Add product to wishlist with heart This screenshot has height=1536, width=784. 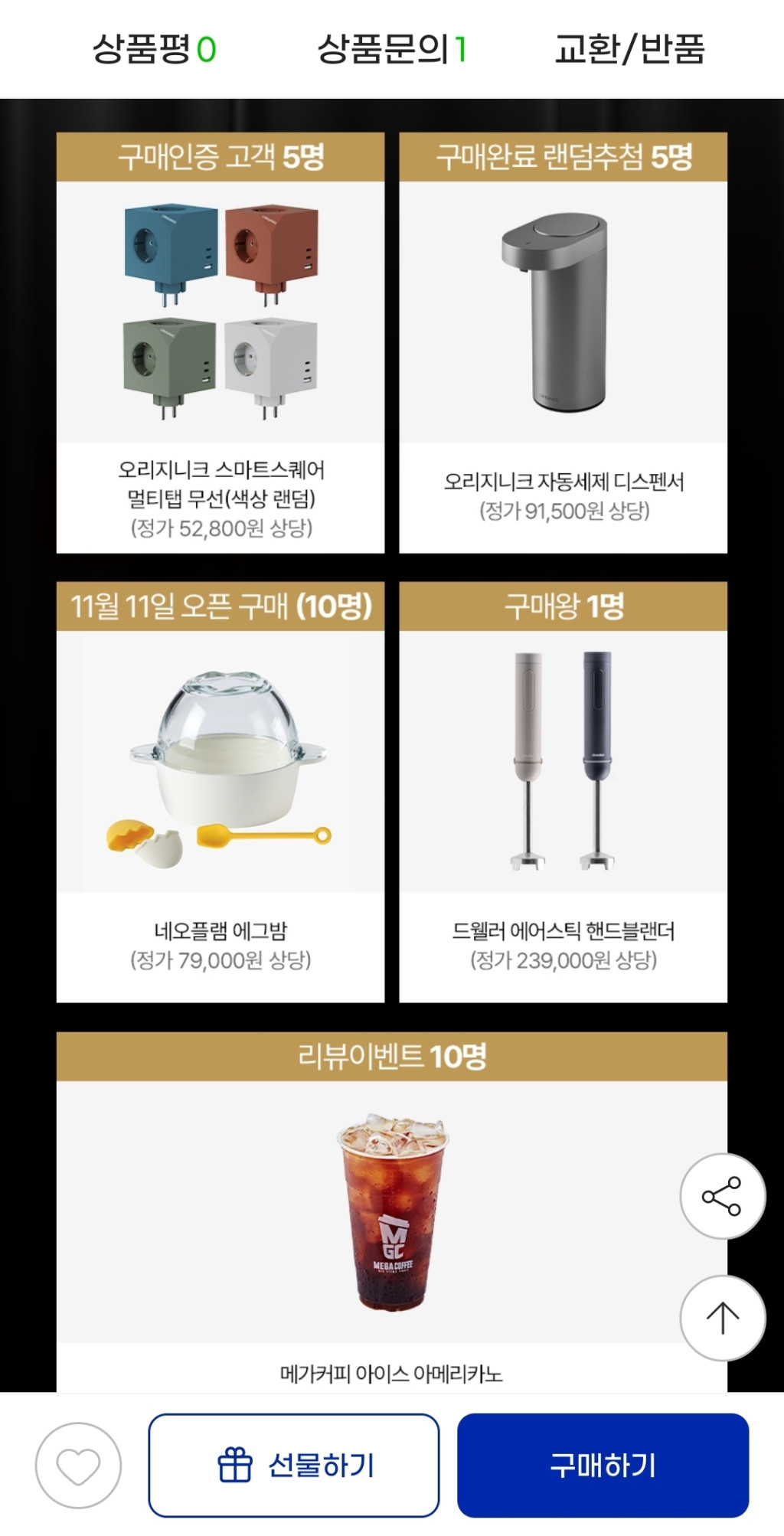click(x=78, y=1465)
